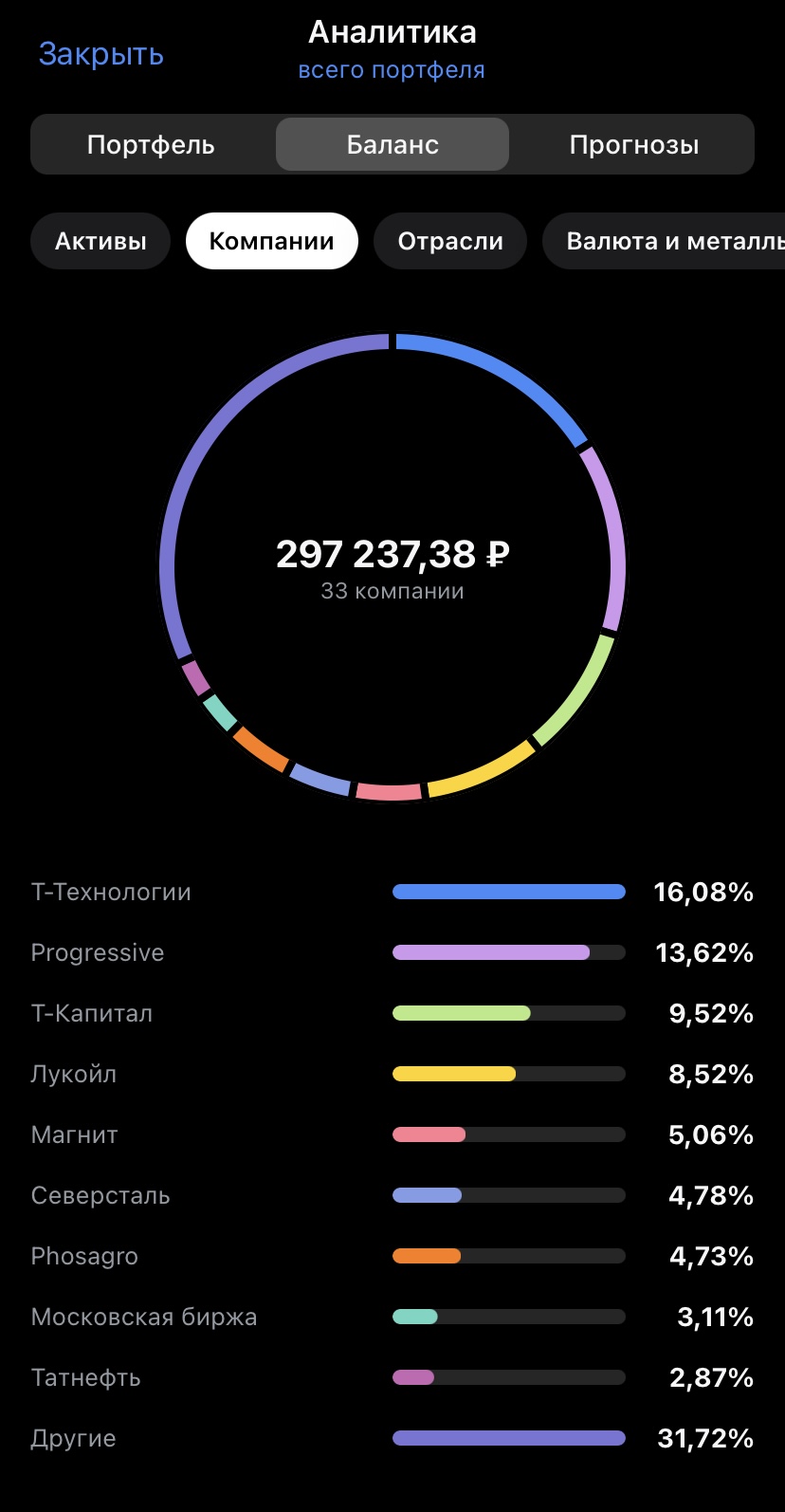Open the Московская биржа row
The height and width of the screenshot is (1512, 785).
tap(392, 1317)
